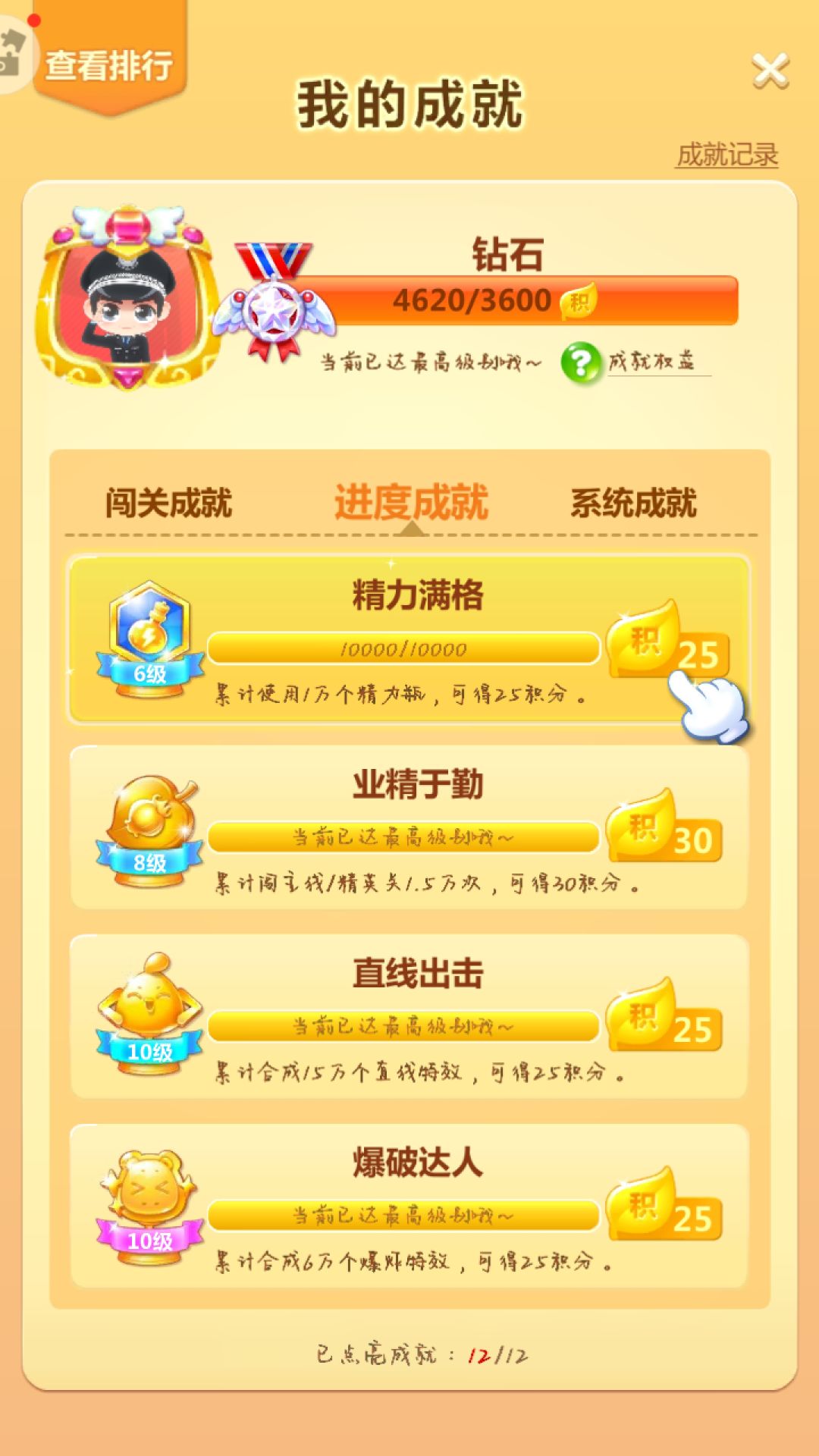
Task: Switch to the 系统成就 tab
Action: point(633,500)
